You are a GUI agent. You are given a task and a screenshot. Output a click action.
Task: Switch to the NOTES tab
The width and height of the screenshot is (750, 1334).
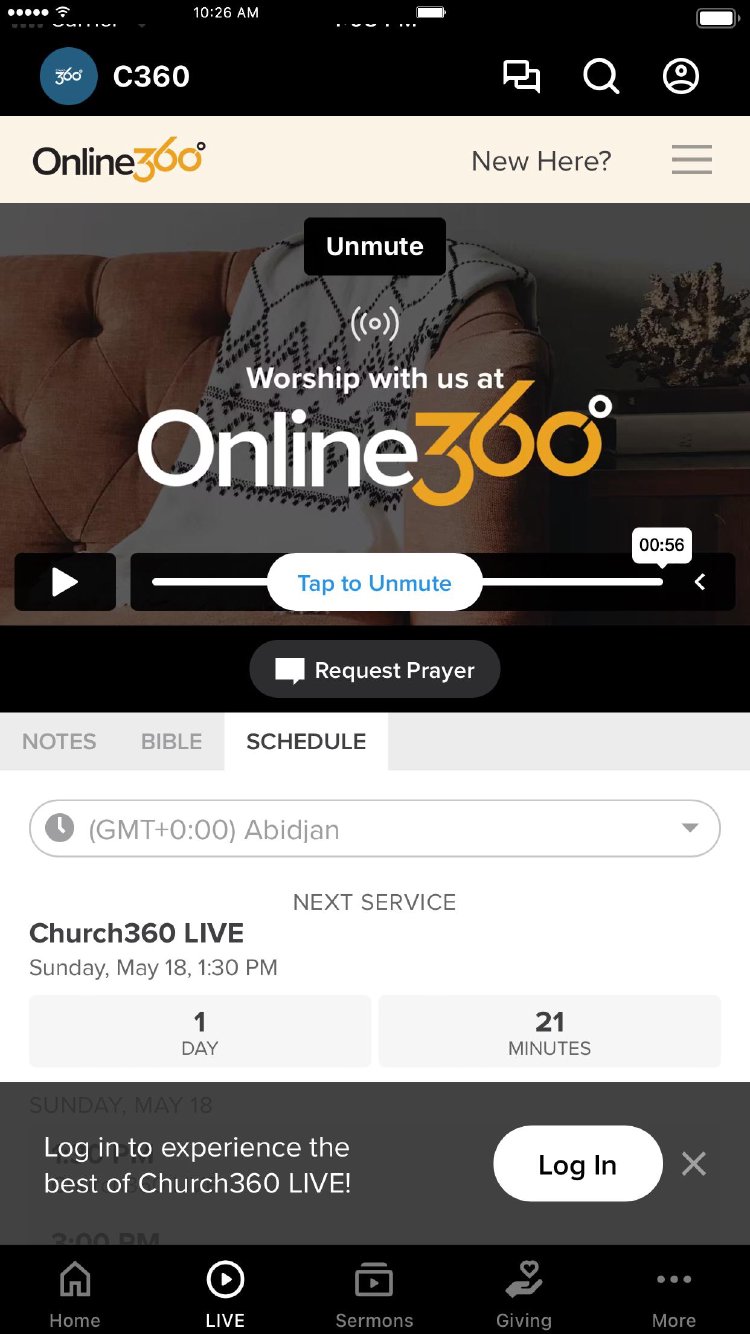click(59, 741)
